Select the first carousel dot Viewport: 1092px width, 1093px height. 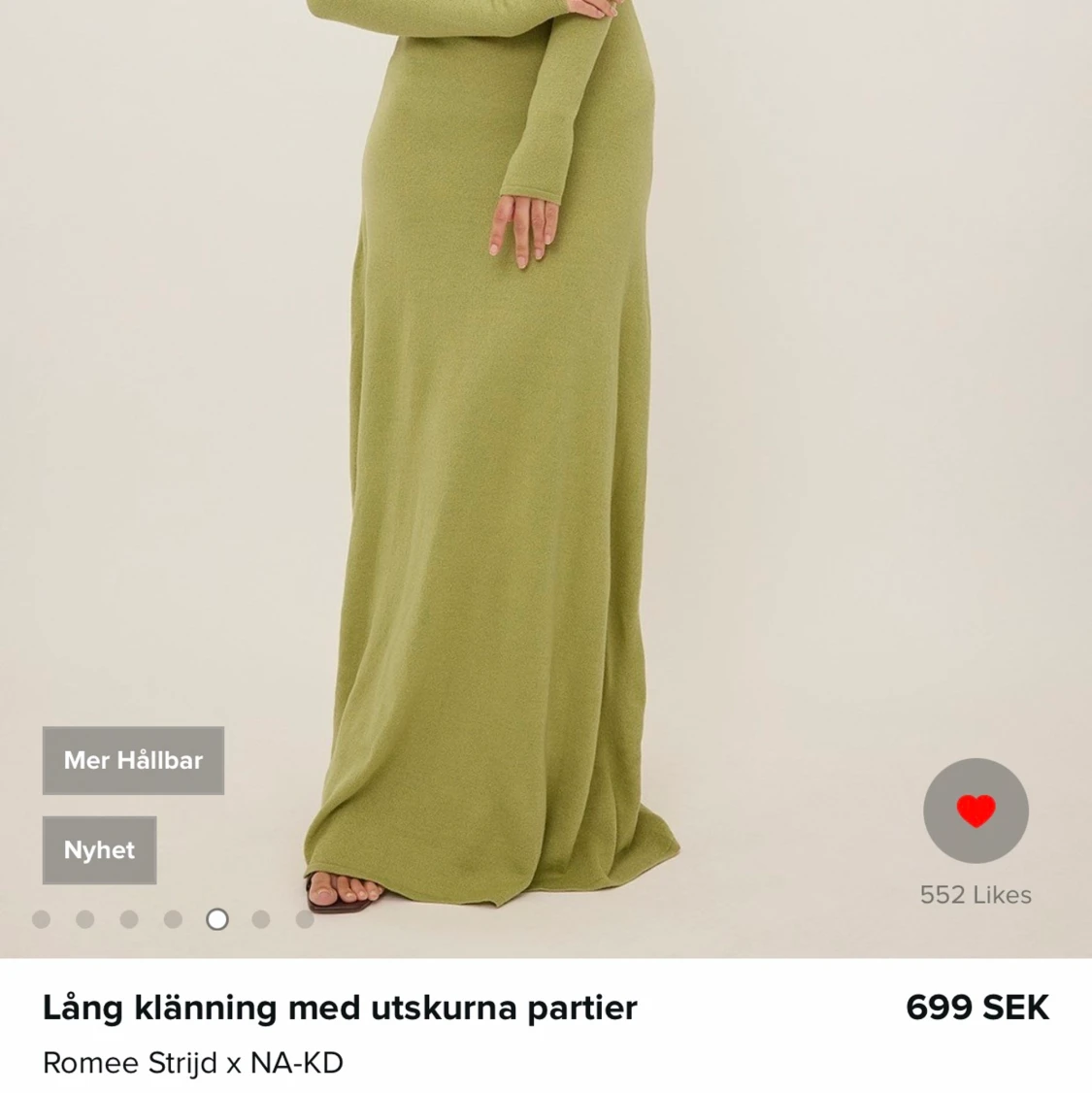(39, 917)
